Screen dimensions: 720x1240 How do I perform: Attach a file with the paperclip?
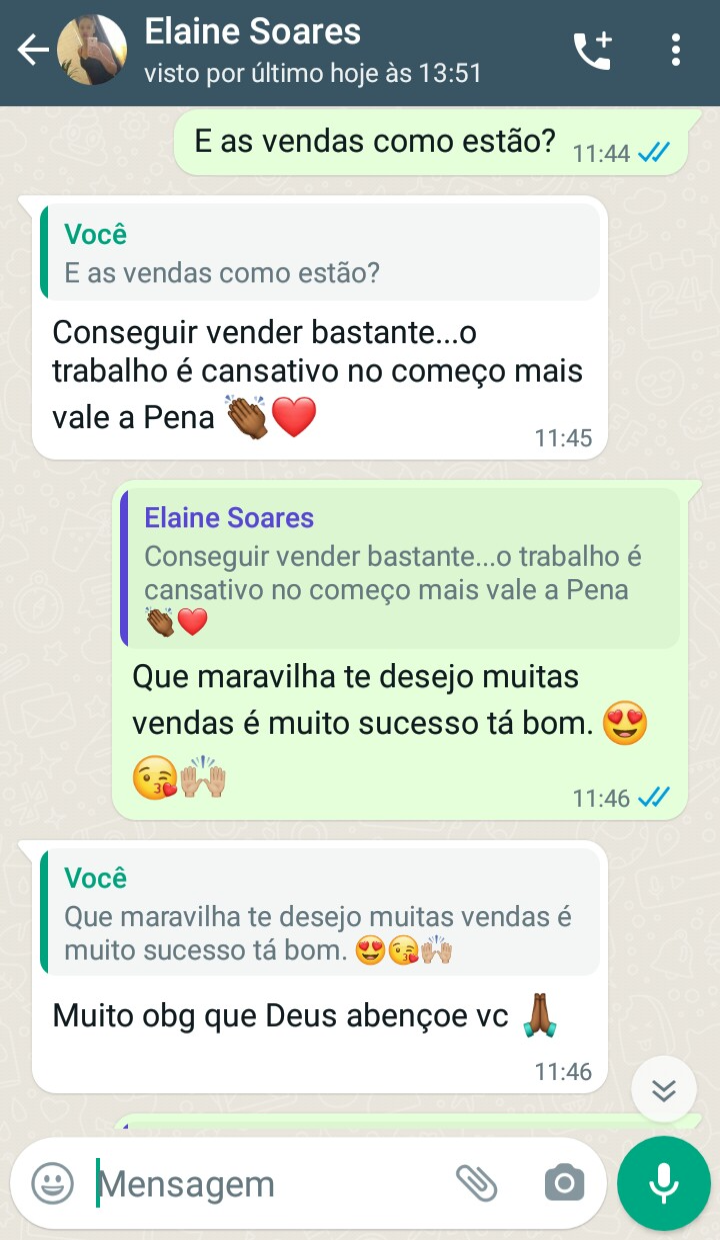476,1184
